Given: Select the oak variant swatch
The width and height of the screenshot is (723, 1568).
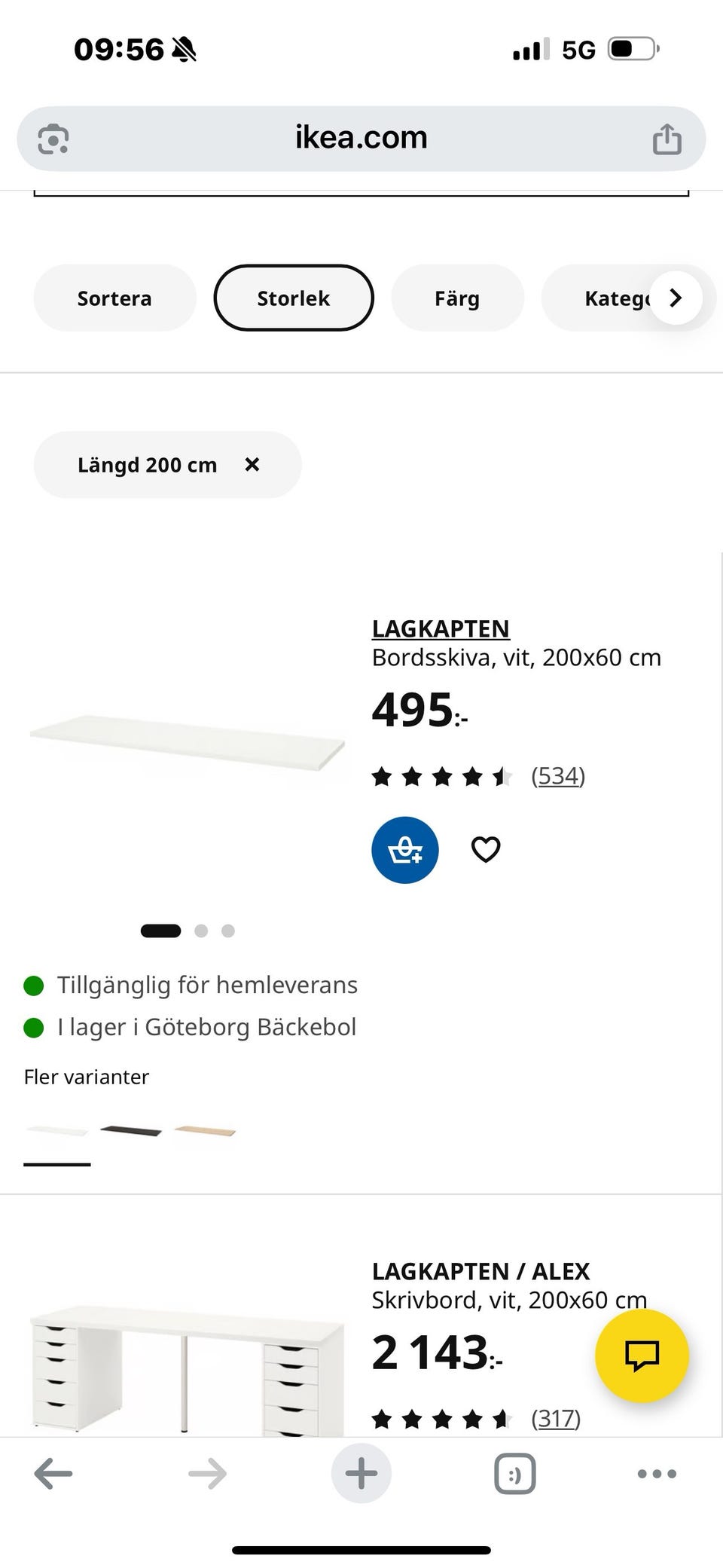Looking at the screenshot, I should pos(205,1129).
